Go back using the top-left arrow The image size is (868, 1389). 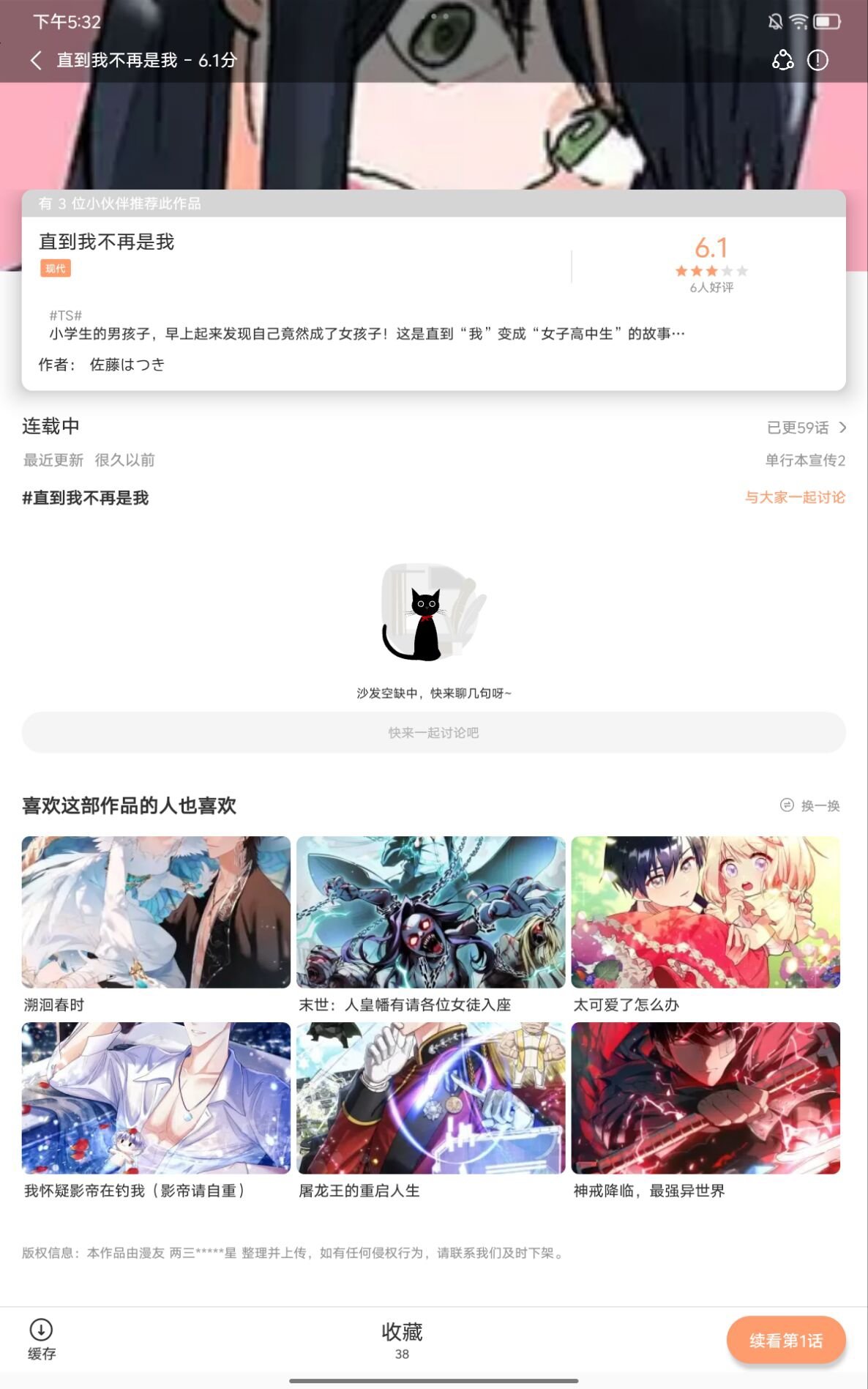click(36, 60)
